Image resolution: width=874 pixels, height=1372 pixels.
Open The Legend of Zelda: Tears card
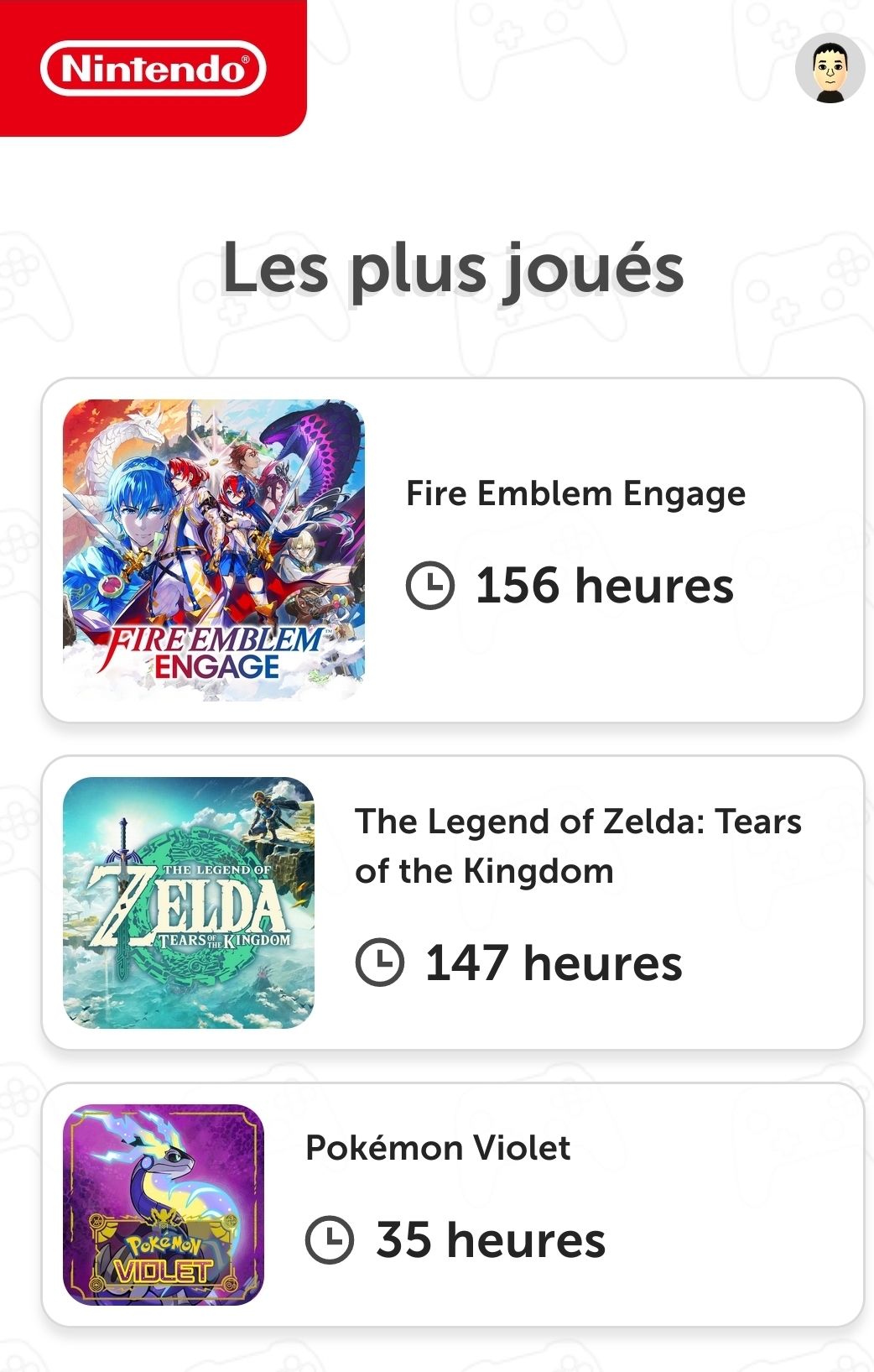coord(453,903)
